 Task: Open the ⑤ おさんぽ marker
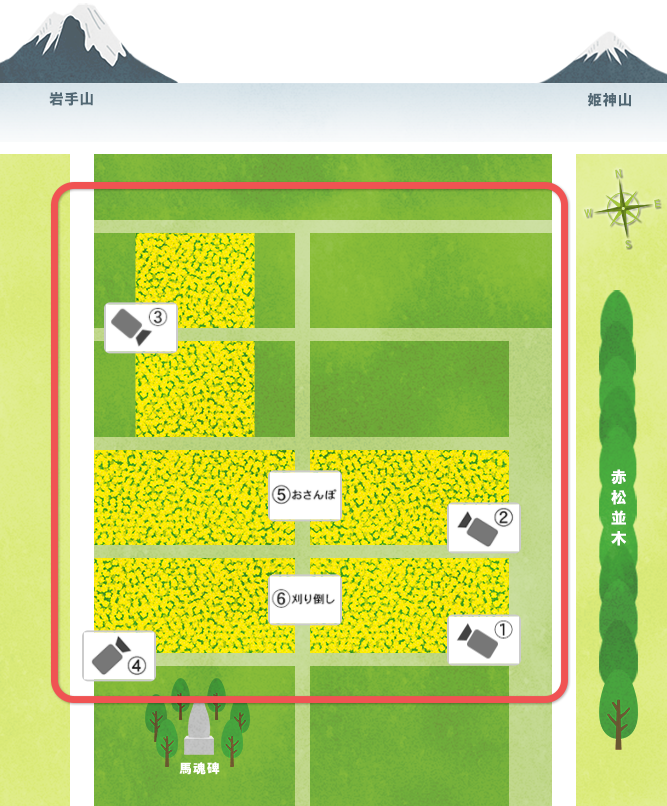pyautogui.click(x=305, y=495)
